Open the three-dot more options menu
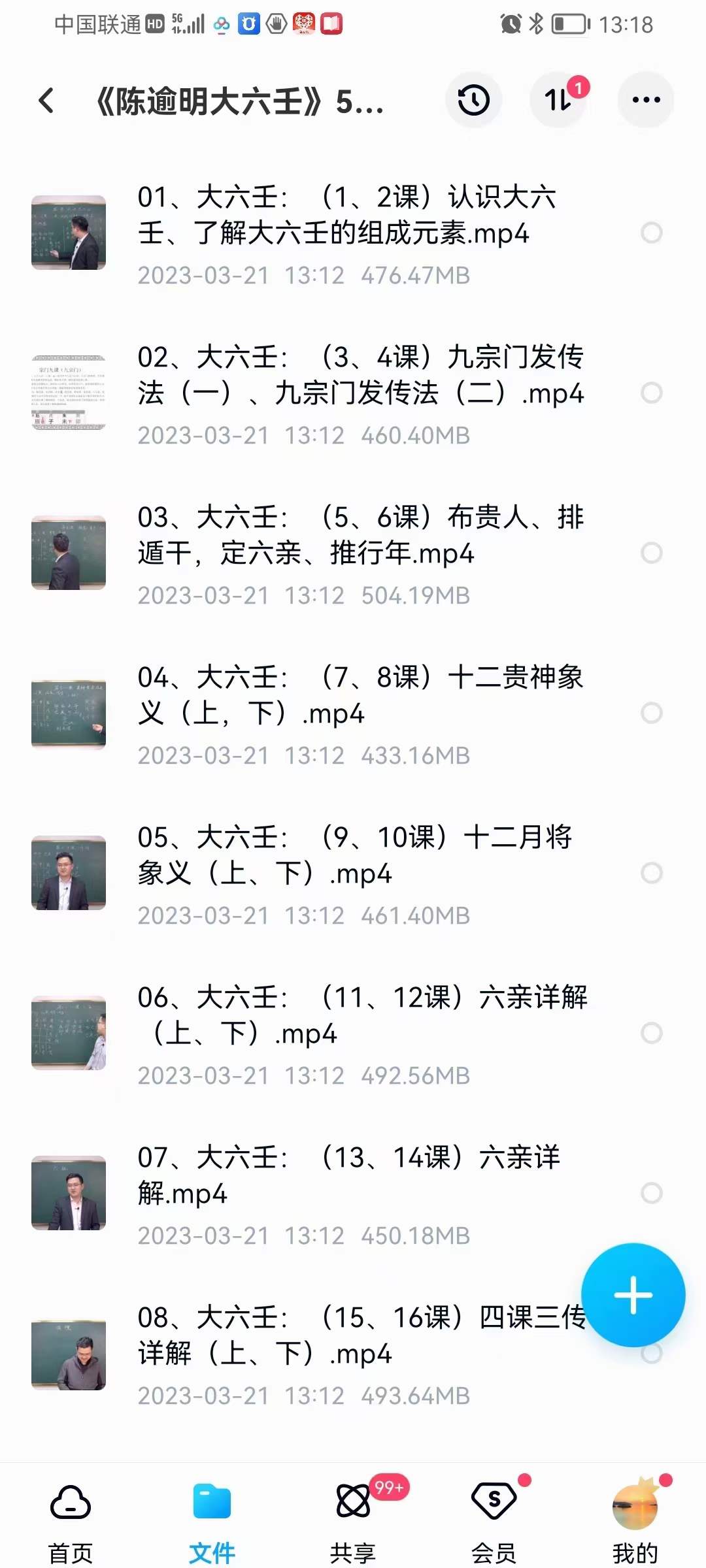 (x=645, y=99)
